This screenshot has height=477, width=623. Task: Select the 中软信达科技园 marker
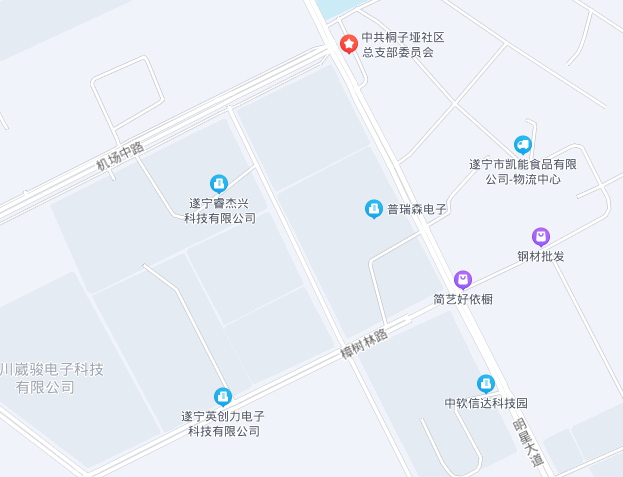click(486, 383)
